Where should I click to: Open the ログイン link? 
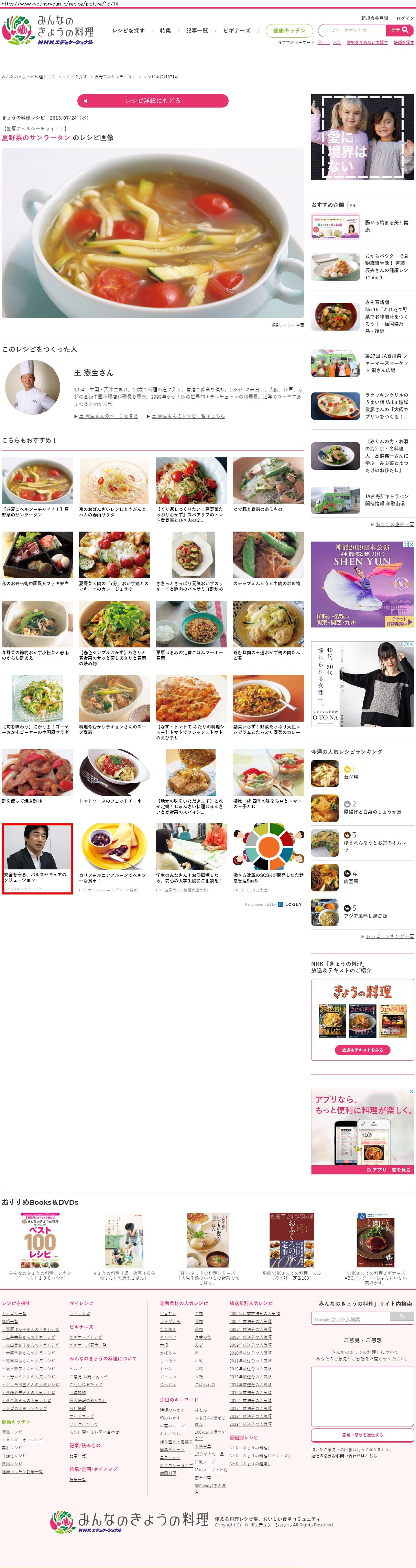pyautogui.click(x=404, y=18)
